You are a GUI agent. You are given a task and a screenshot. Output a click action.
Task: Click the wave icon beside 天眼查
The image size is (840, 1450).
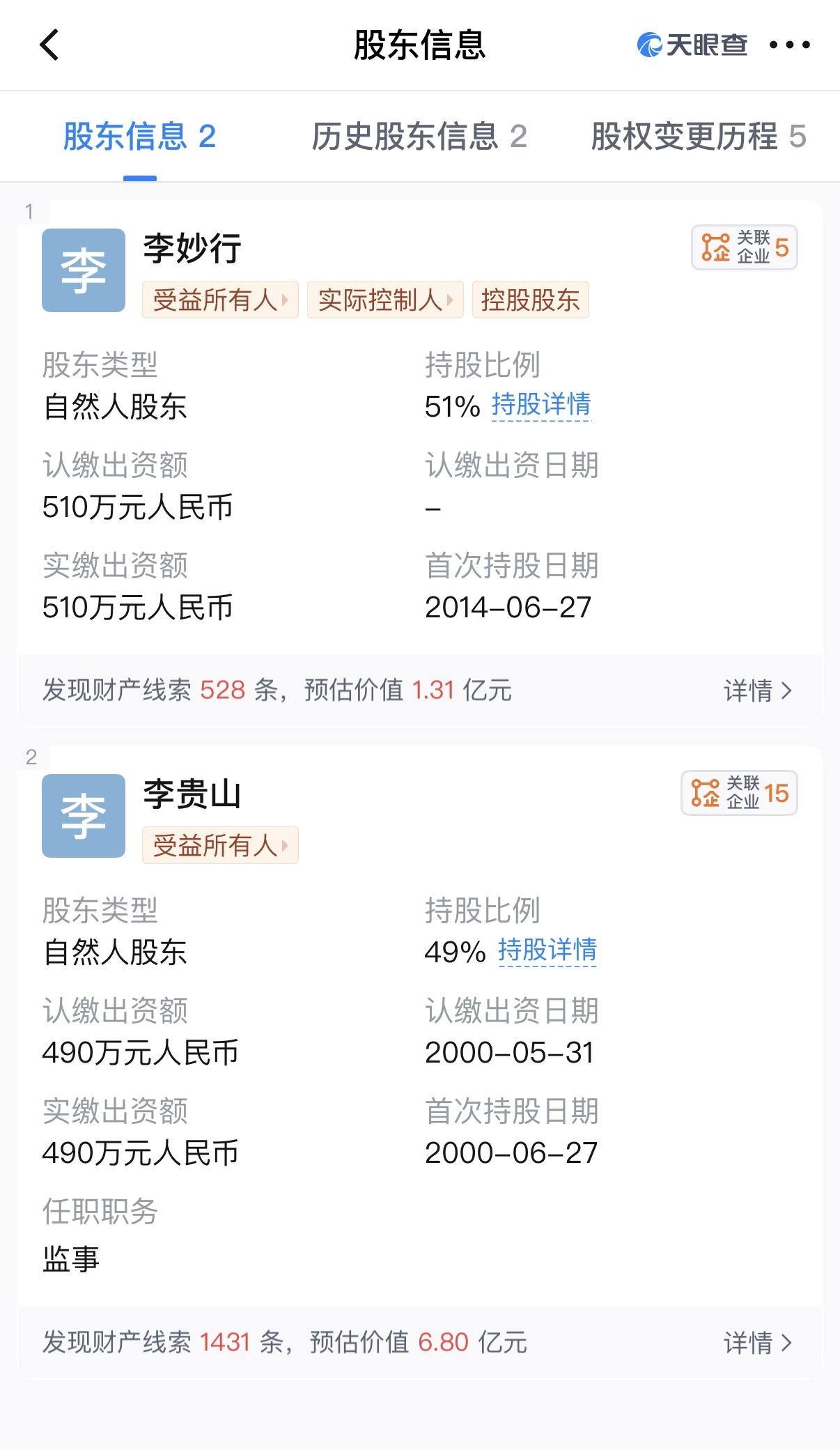649,45
